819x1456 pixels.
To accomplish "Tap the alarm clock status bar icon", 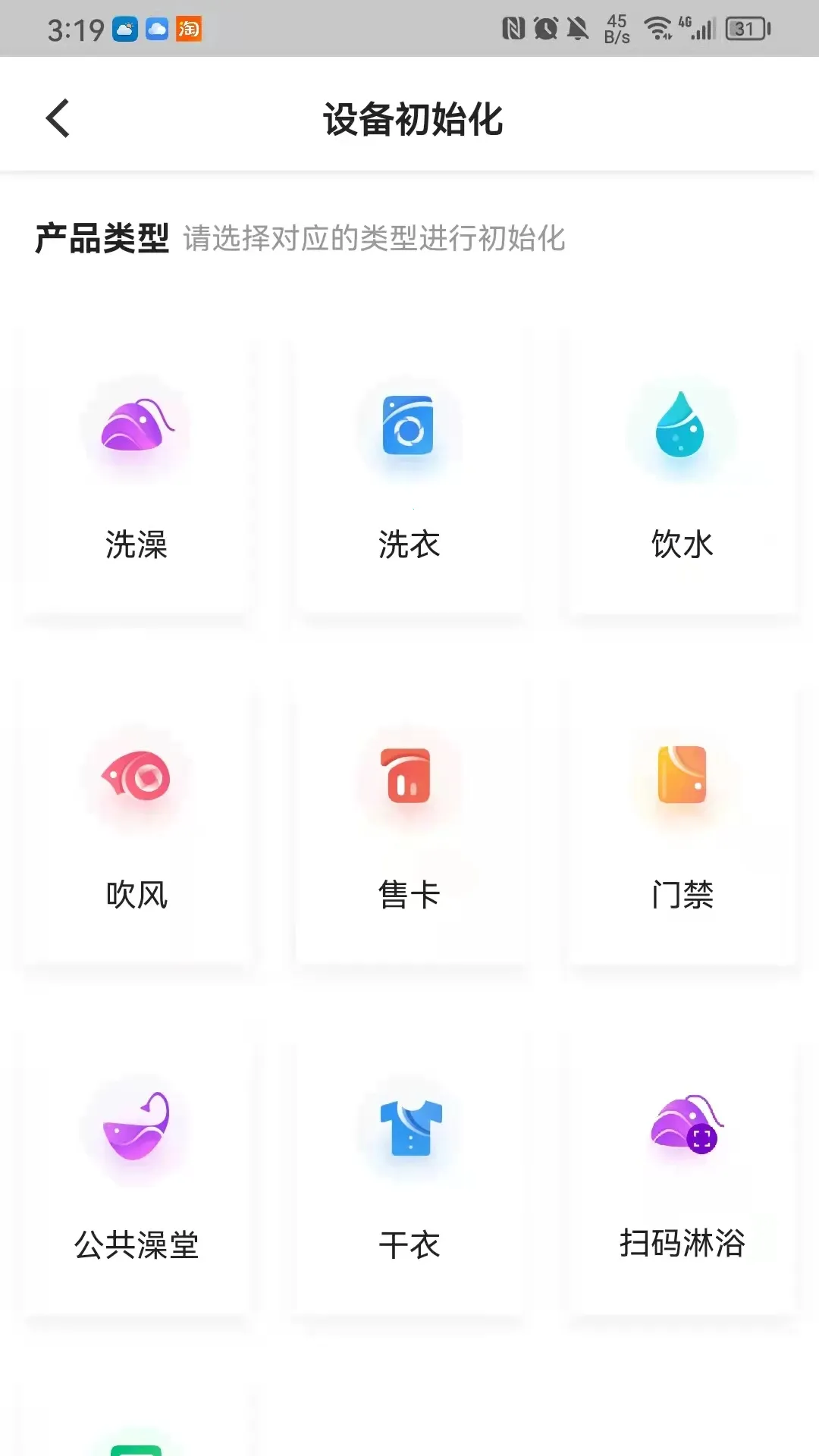I will [x=546, y=29].
